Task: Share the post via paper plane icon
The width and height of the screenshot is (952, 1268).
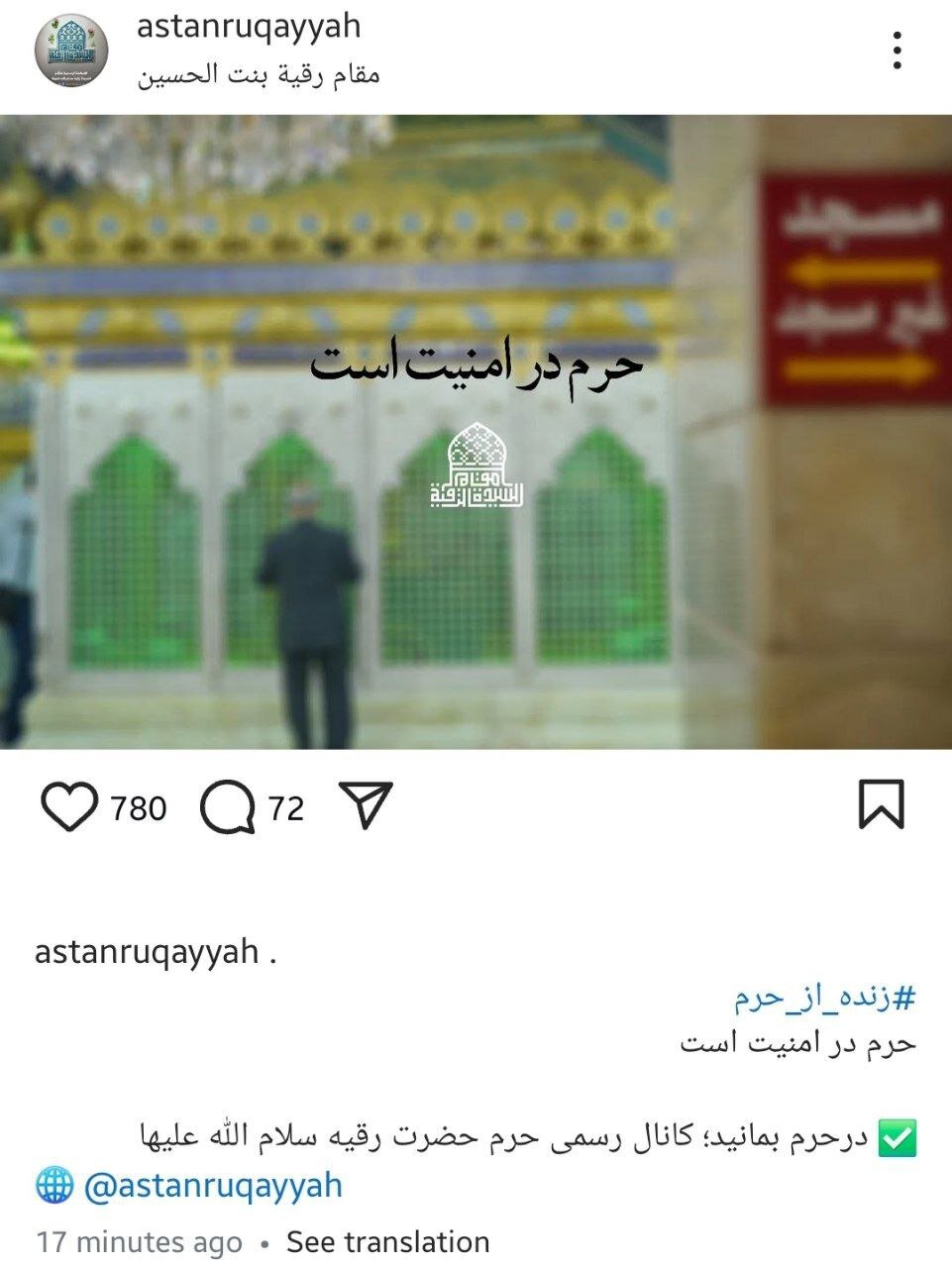Action: pos(366,803)
